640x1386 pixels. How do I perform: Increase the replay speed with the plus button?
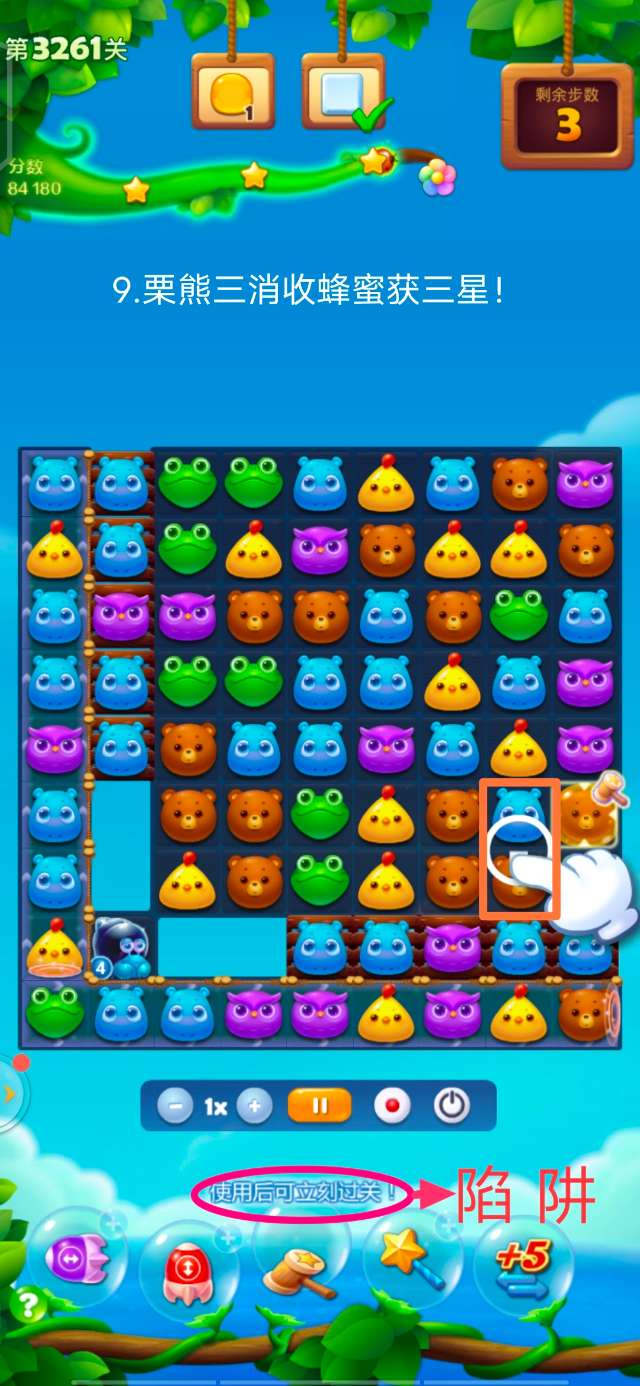(255, 1107)
